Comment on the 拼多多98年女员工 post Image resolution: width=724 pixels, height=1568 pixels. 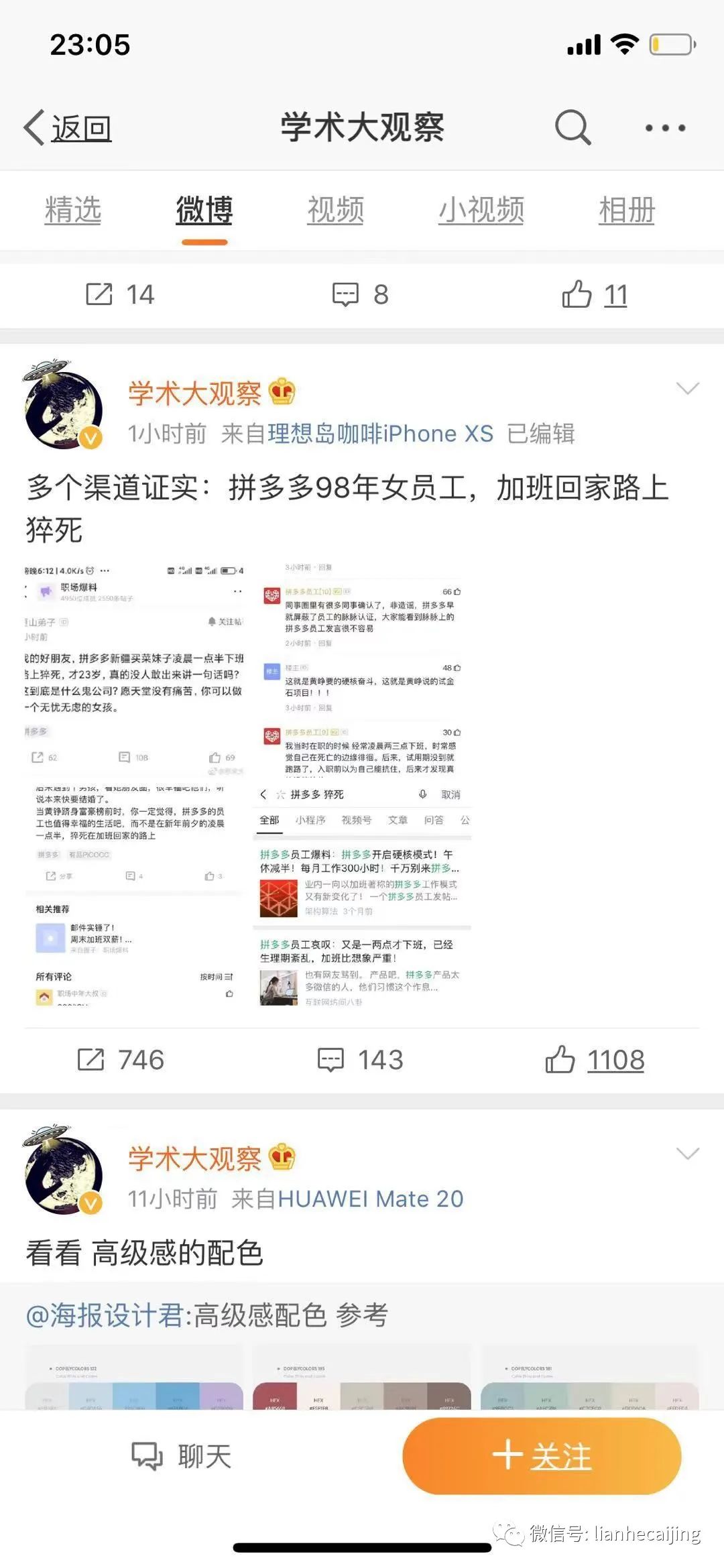pyautogui.click(x=360, y=1060)
